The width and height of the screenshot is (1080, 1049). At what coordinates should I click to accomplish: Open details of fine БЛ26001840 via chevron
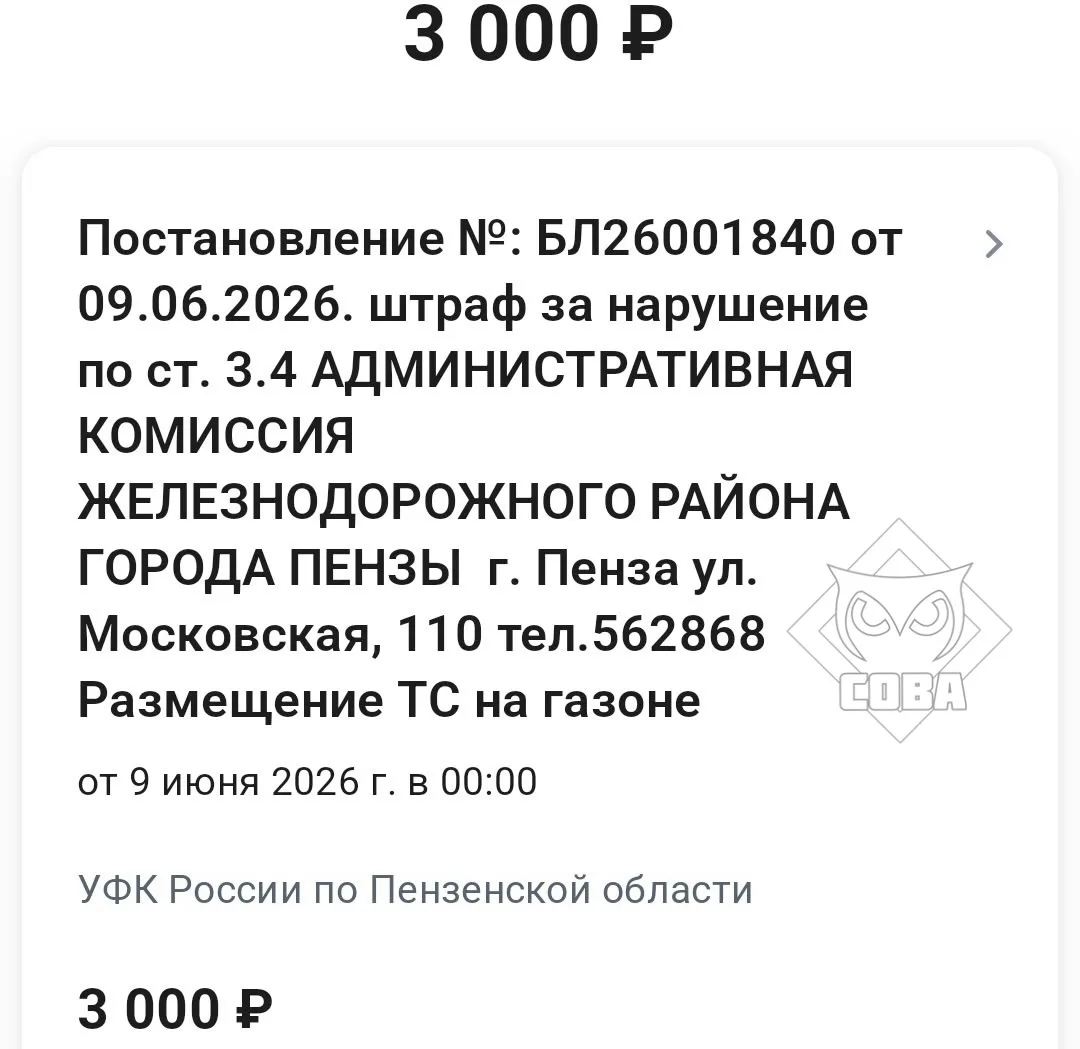click(994, 245)
